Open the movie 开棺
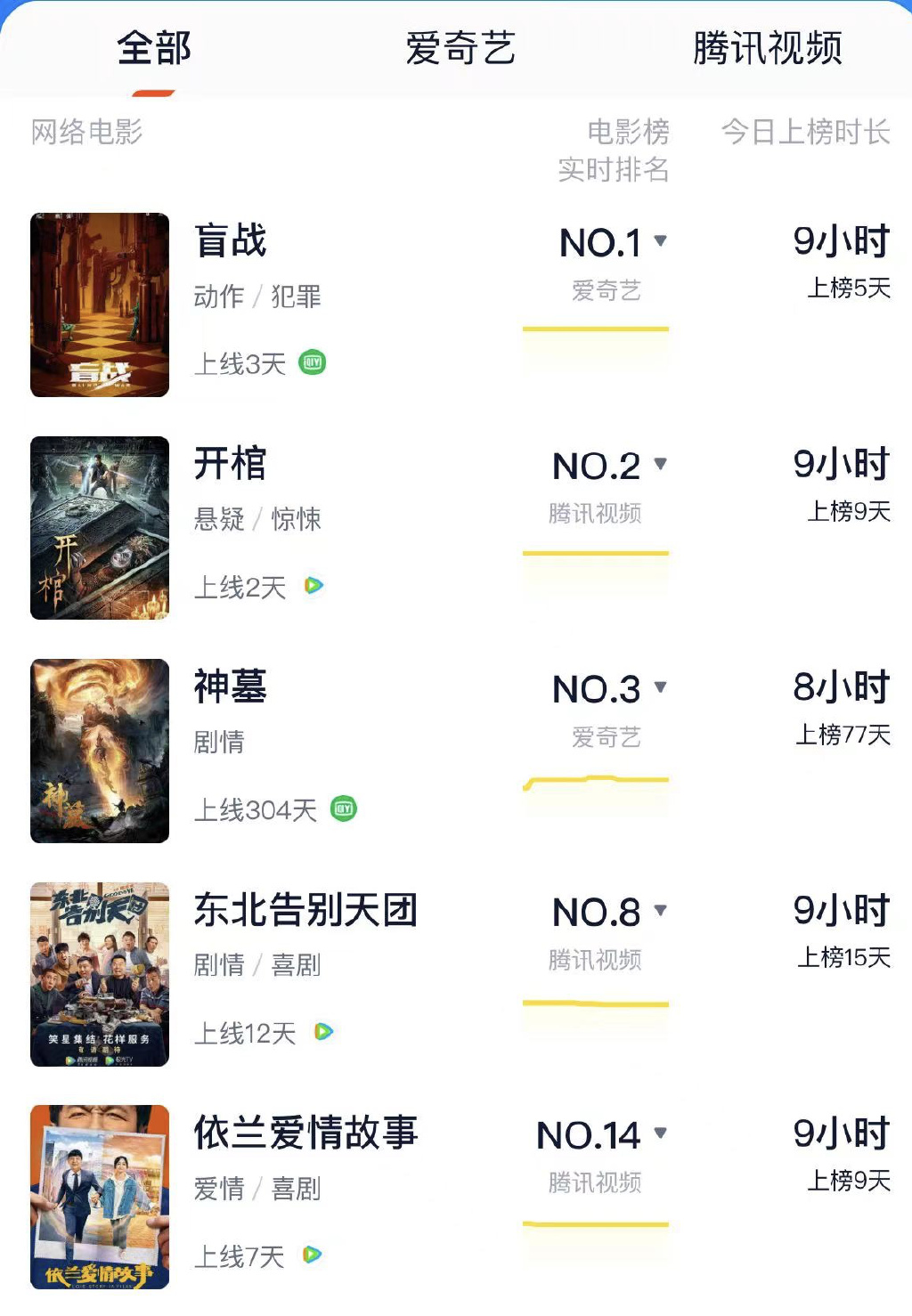Screen dimensions: 912x1316 [x=231, y=464]
